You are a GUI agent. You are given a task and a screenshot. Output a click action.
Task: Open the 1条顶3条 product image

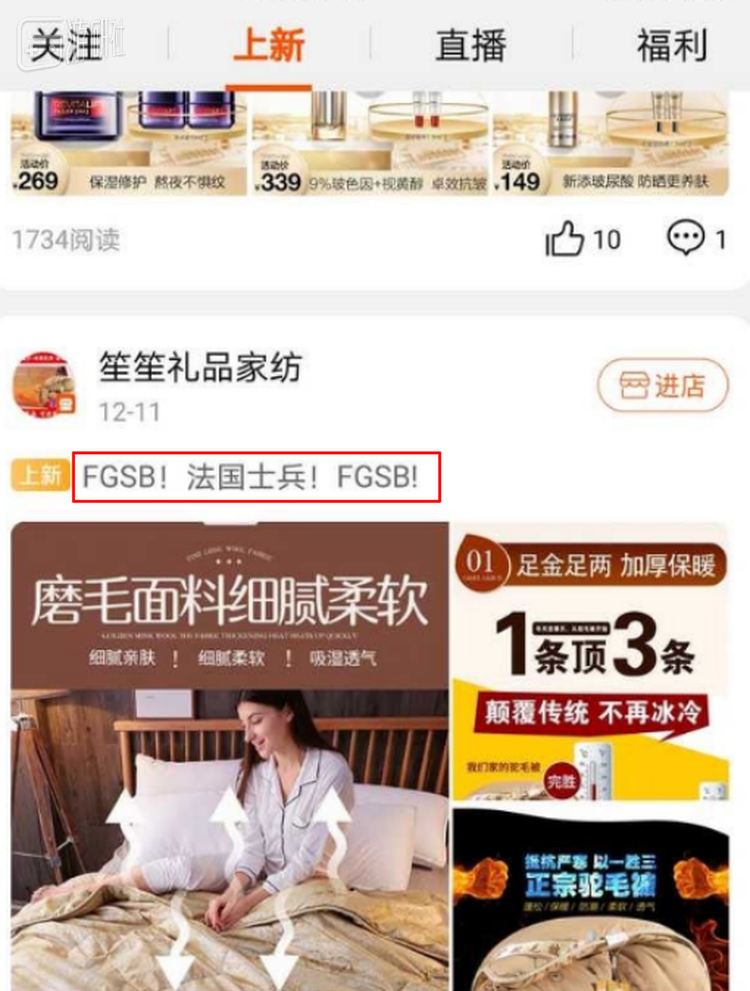[590, 660]
